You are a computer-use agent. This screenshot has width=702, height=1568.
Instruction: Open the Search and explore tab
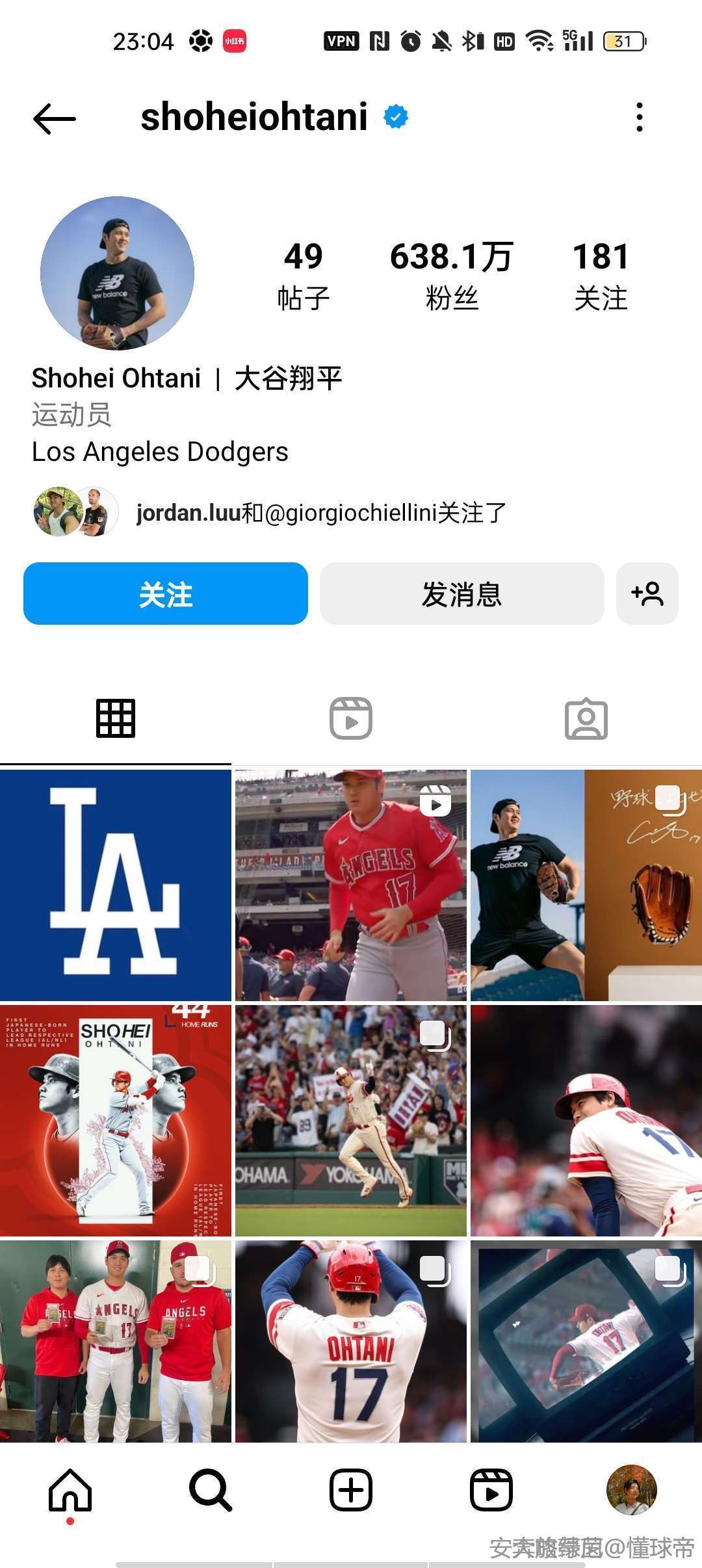click(211, 1489)
